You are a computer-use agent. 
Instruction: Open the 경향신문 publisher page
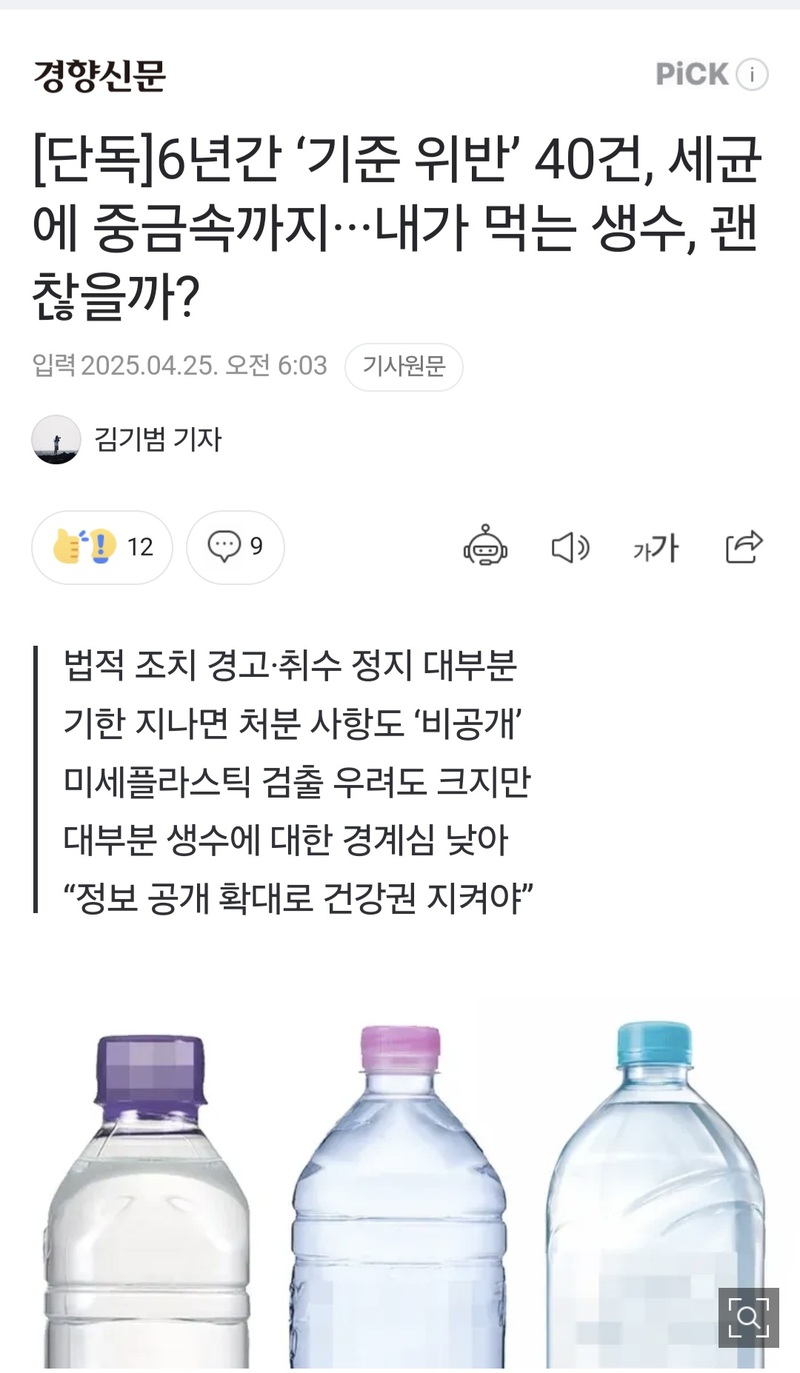pos(99,75)
